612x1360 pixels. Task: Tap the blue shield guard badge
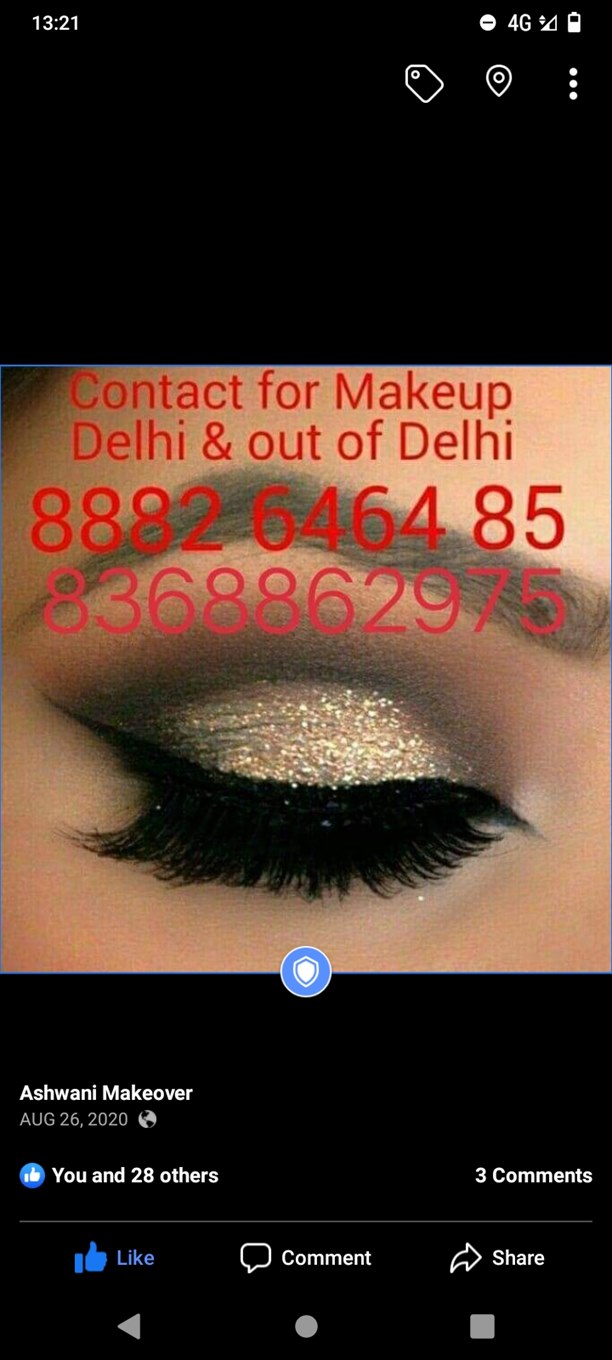(x=306, y=971)
